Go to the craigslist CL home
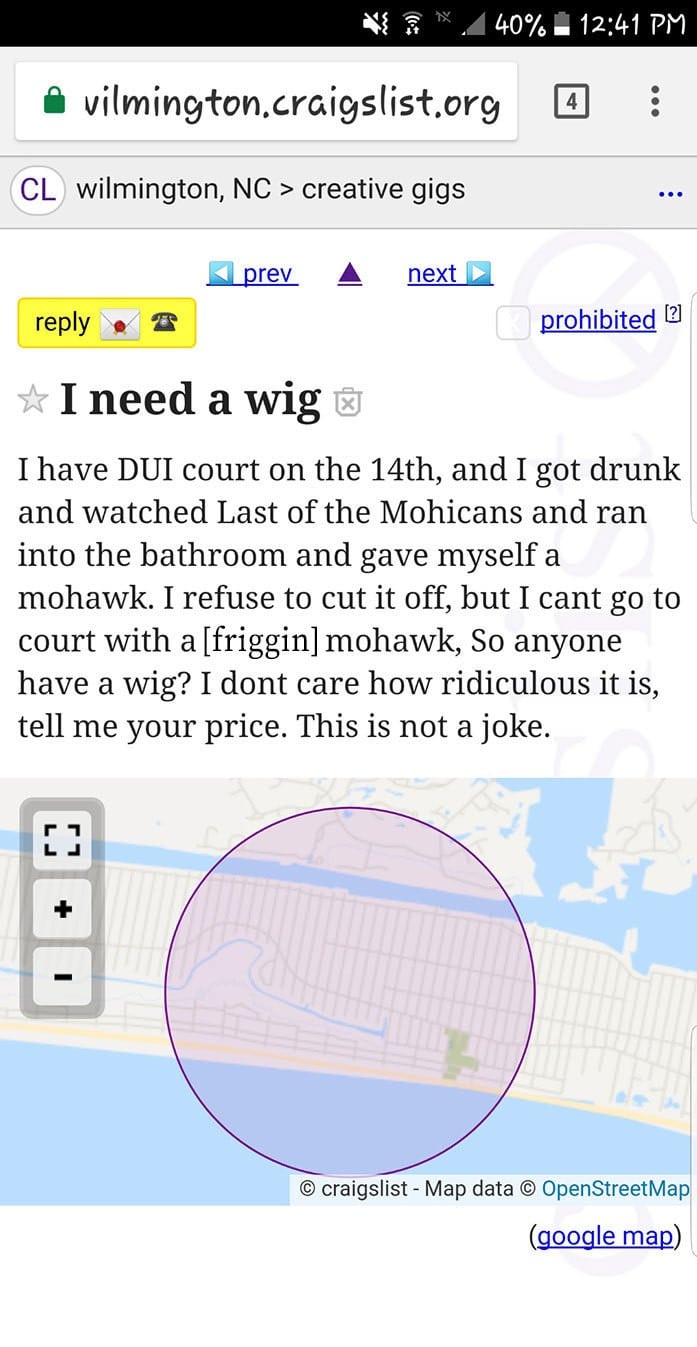Image resolution: width=697 pixels, height=1347 pixels. point(38,189)
